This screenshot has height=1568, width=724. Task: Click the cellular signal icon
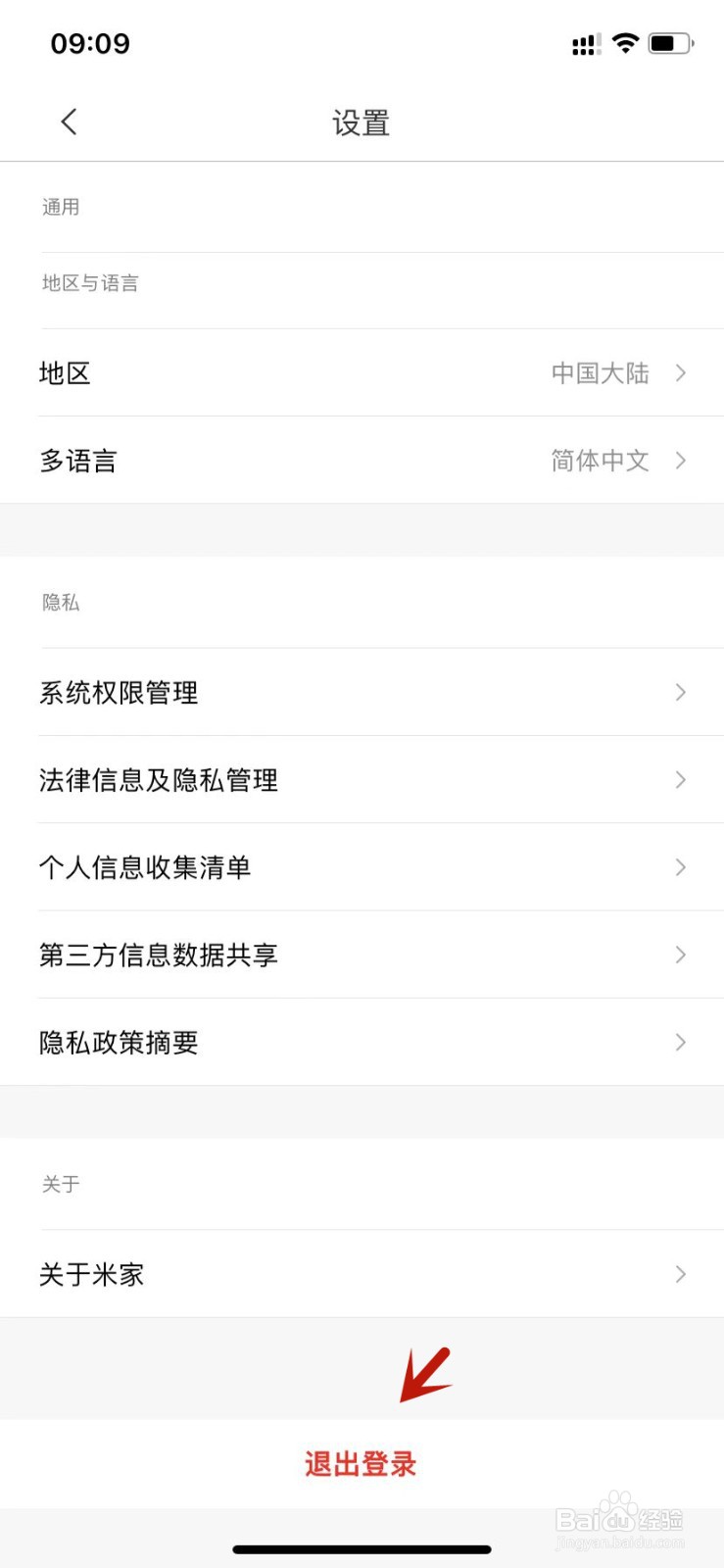click(x=585, y=43)
